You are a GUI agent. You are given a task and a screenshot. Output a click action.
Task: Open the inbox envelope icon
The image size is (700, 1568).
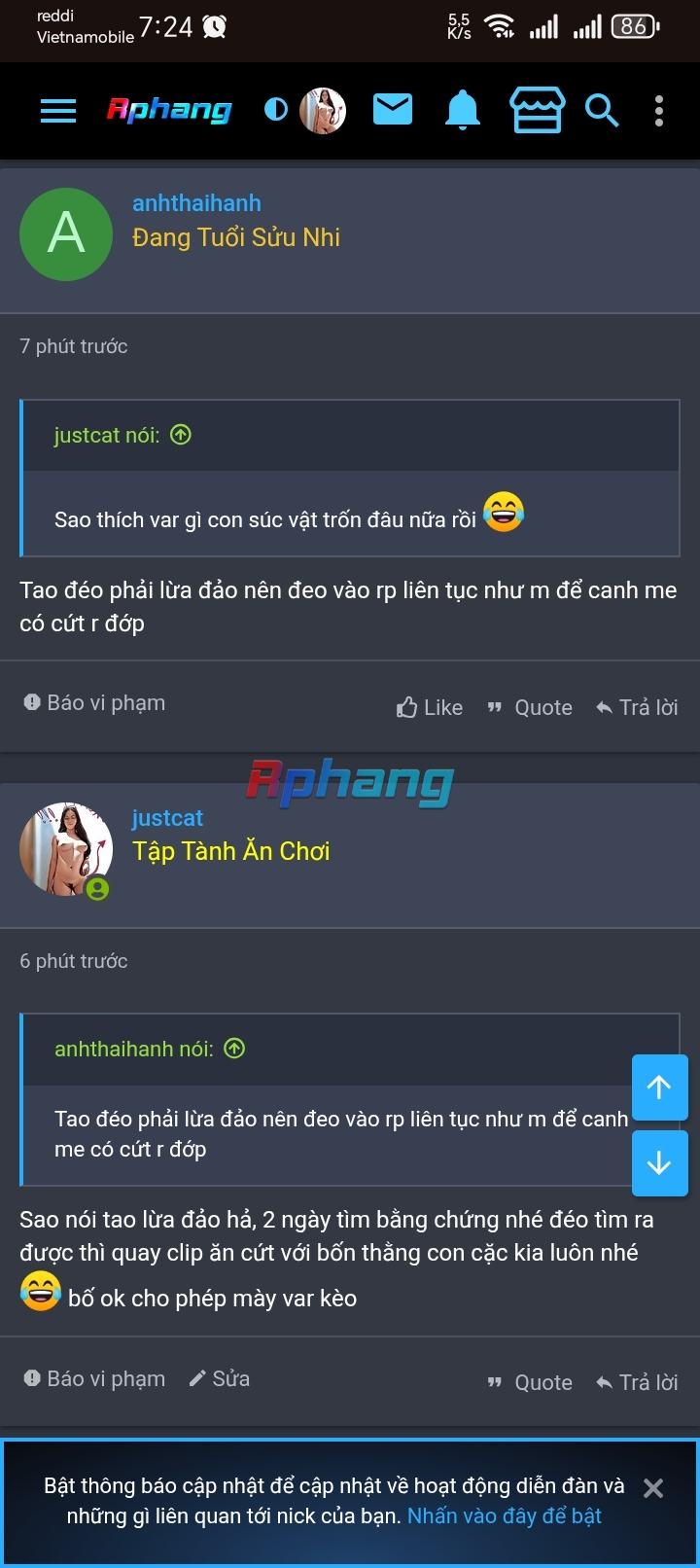point(393,110)
